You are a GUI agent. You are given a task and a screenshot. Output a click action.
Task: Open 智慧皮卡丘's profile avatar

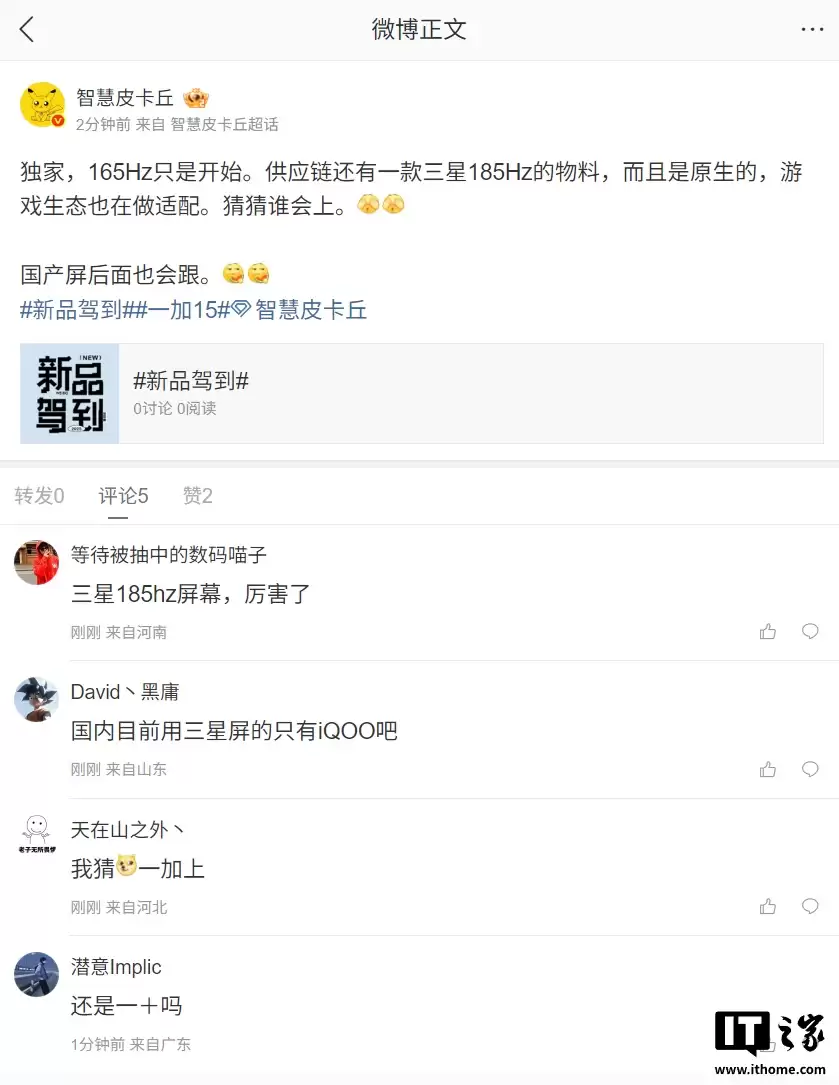(x=42, y=105)
